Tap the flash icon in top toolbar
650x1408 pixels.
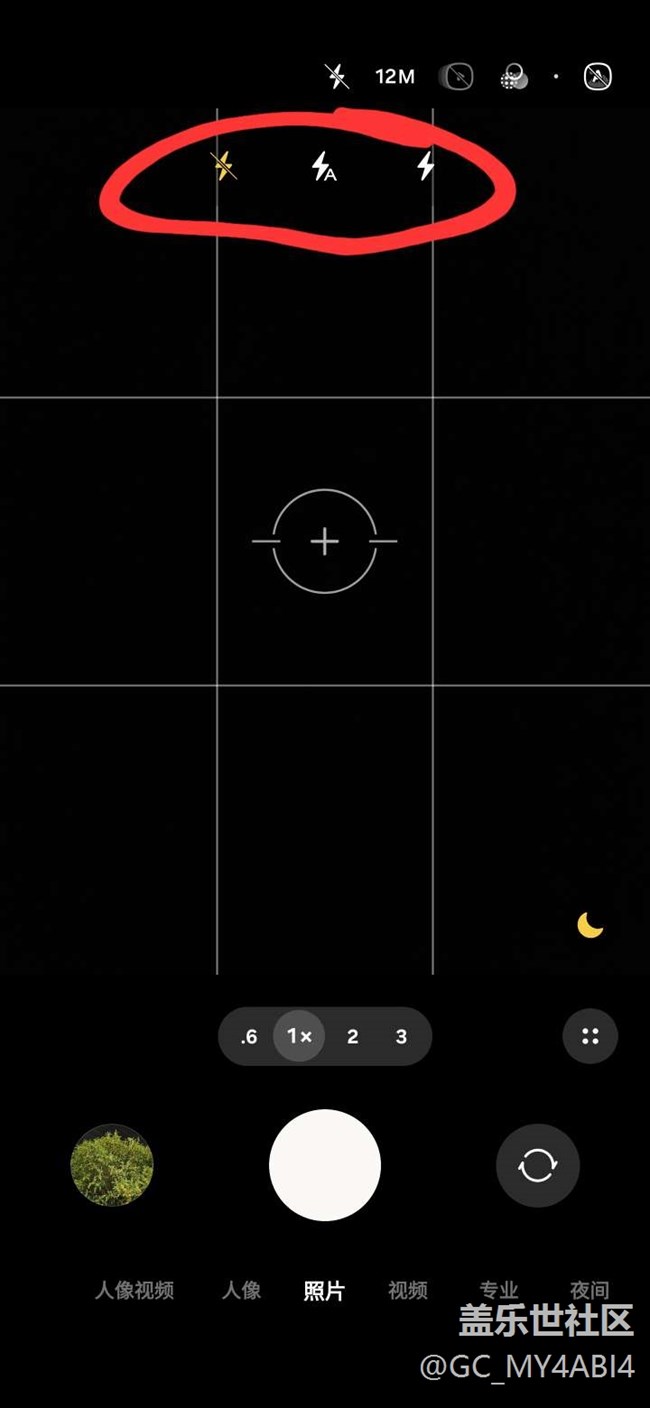click(337, 77)
